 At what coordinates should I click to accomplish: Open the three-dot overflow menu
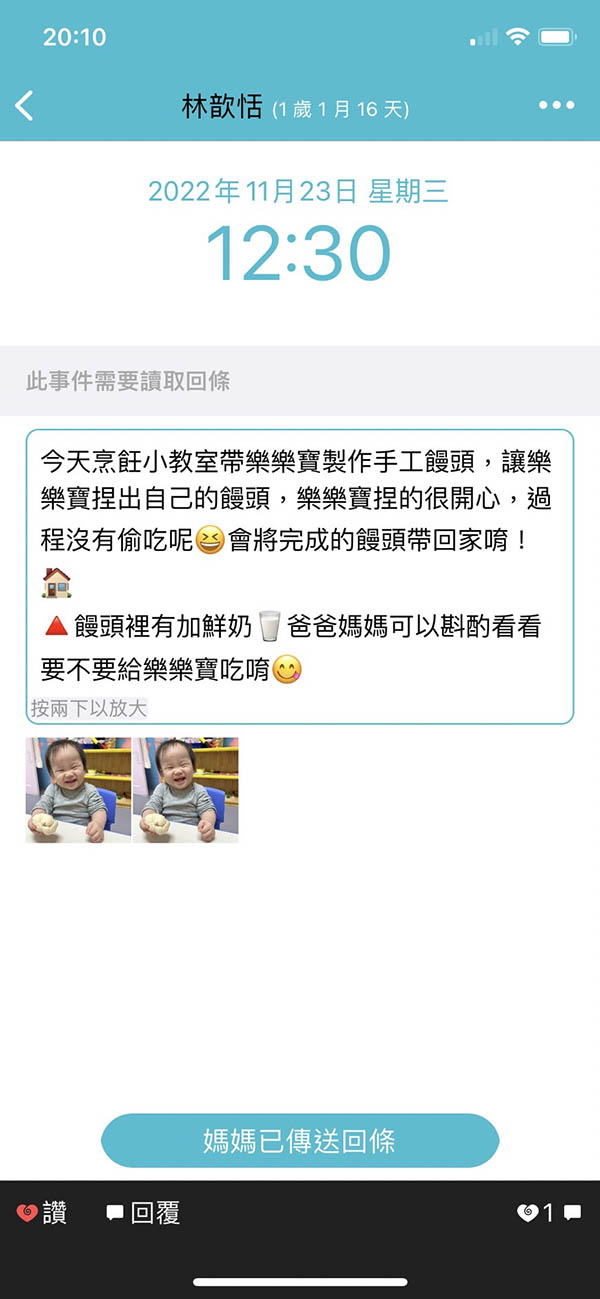(x=556, y=106)
